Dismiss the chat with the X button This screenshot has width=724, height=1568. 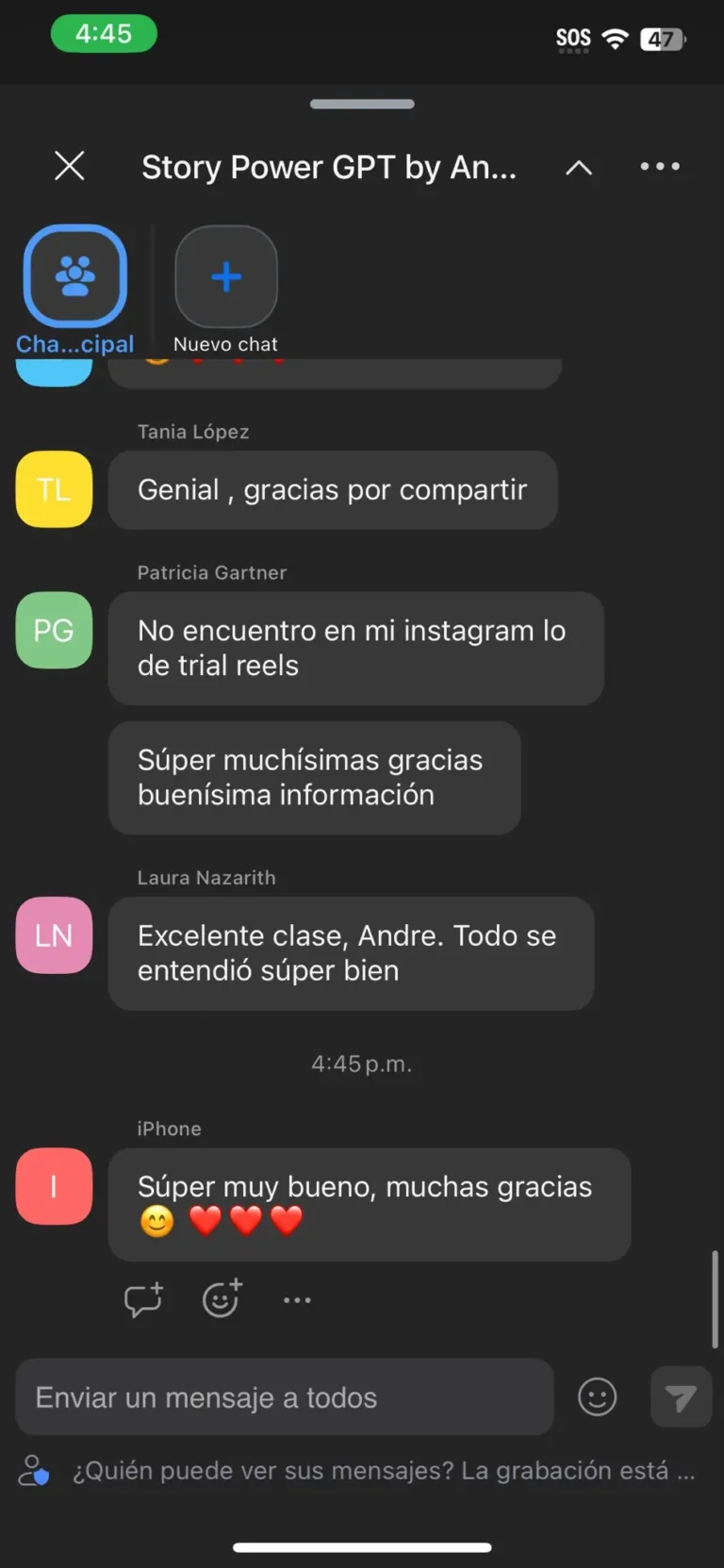coord(69,166)
